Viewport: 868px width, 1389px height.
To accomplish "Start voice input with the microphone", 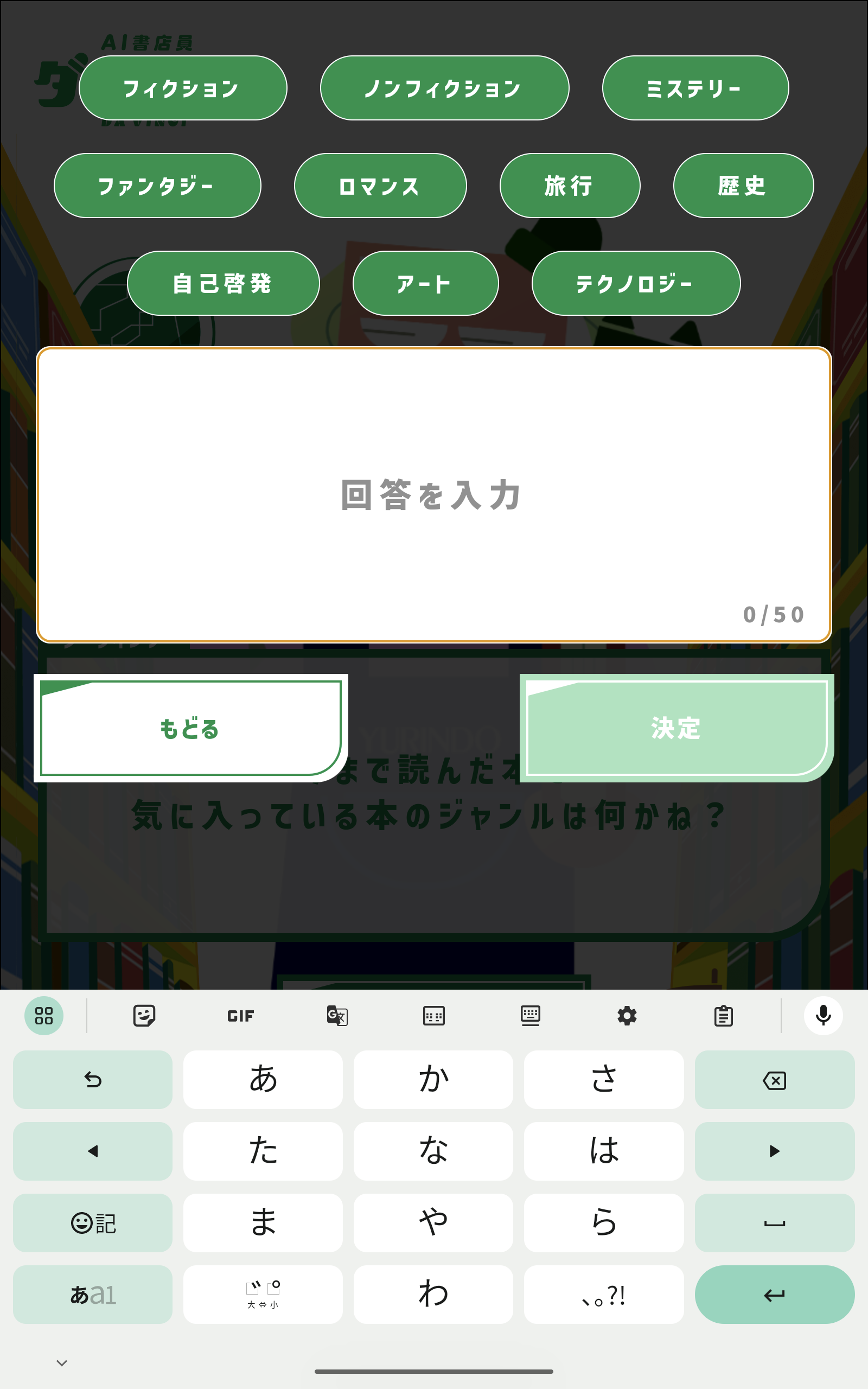I will 822,1015.
